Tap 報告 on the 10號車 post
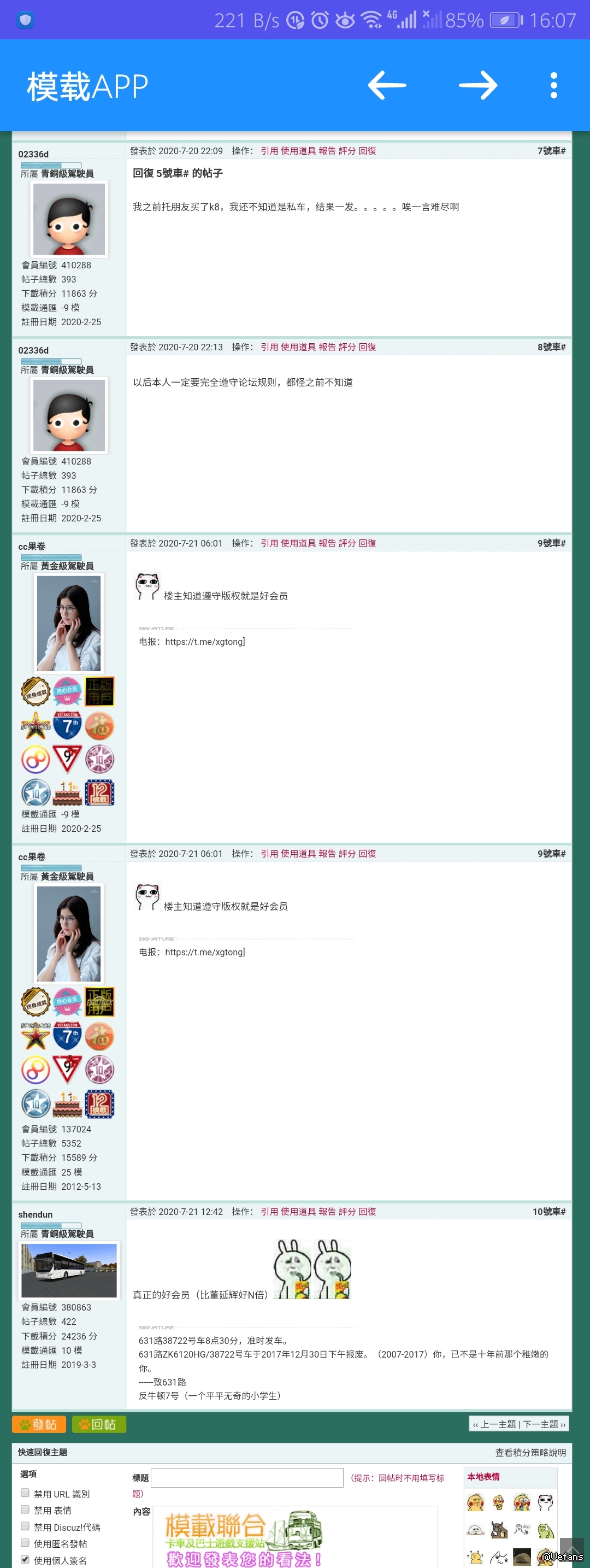590x1568 pixels. (327, 1211)
